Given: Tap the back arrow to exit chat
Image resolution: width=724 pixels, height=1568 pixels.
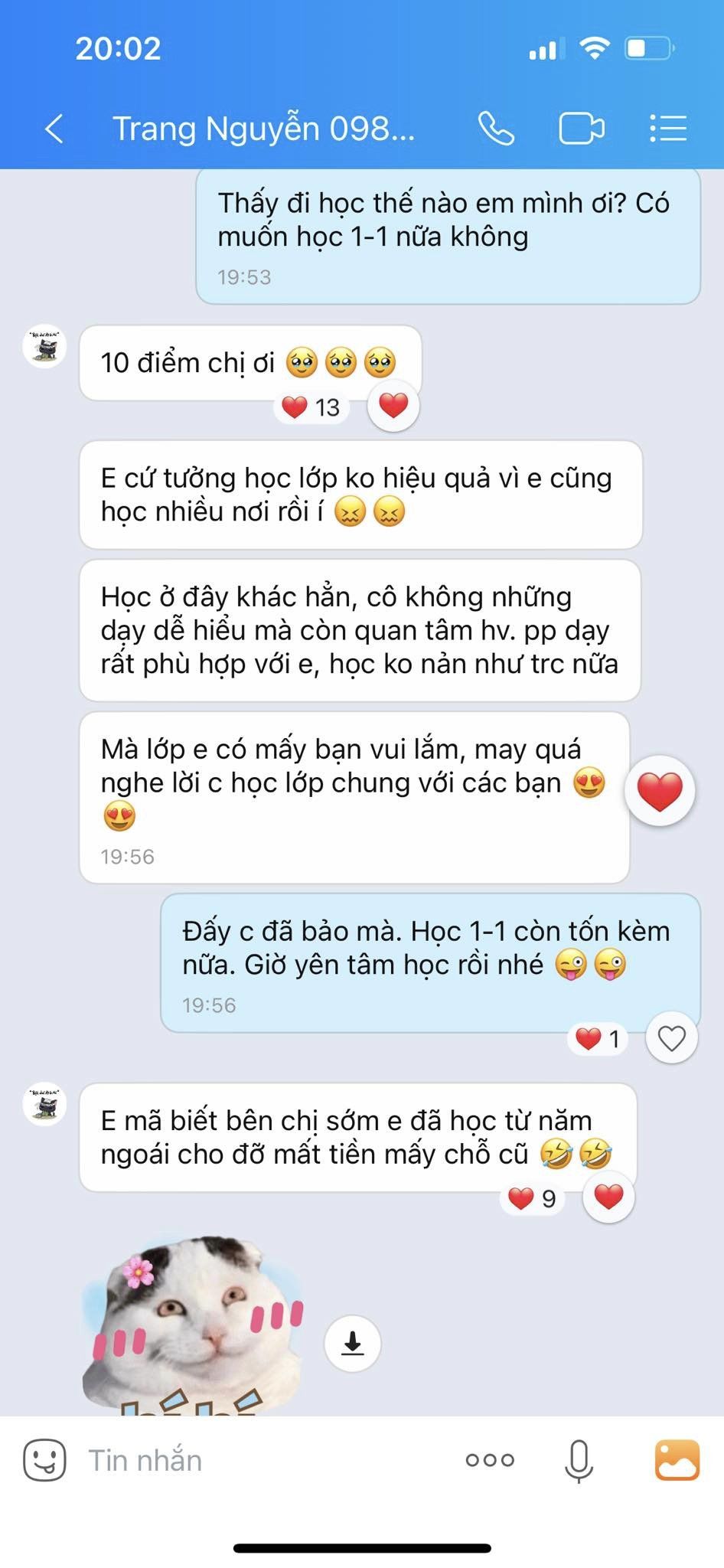Looking at the screenshot, I should click(53, 129).
